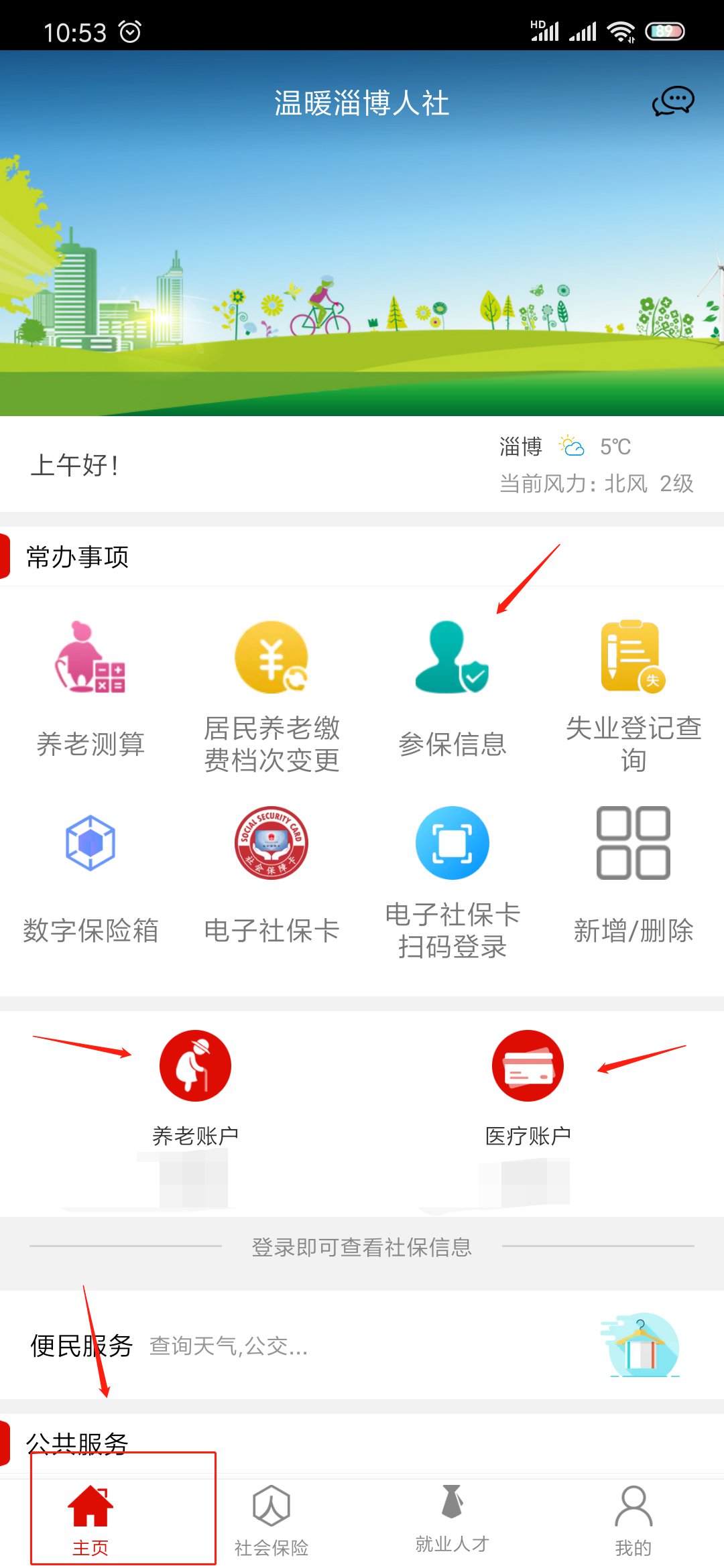Open 失业登记查询
Screen dimensions: 724x1568
(633, 697)
